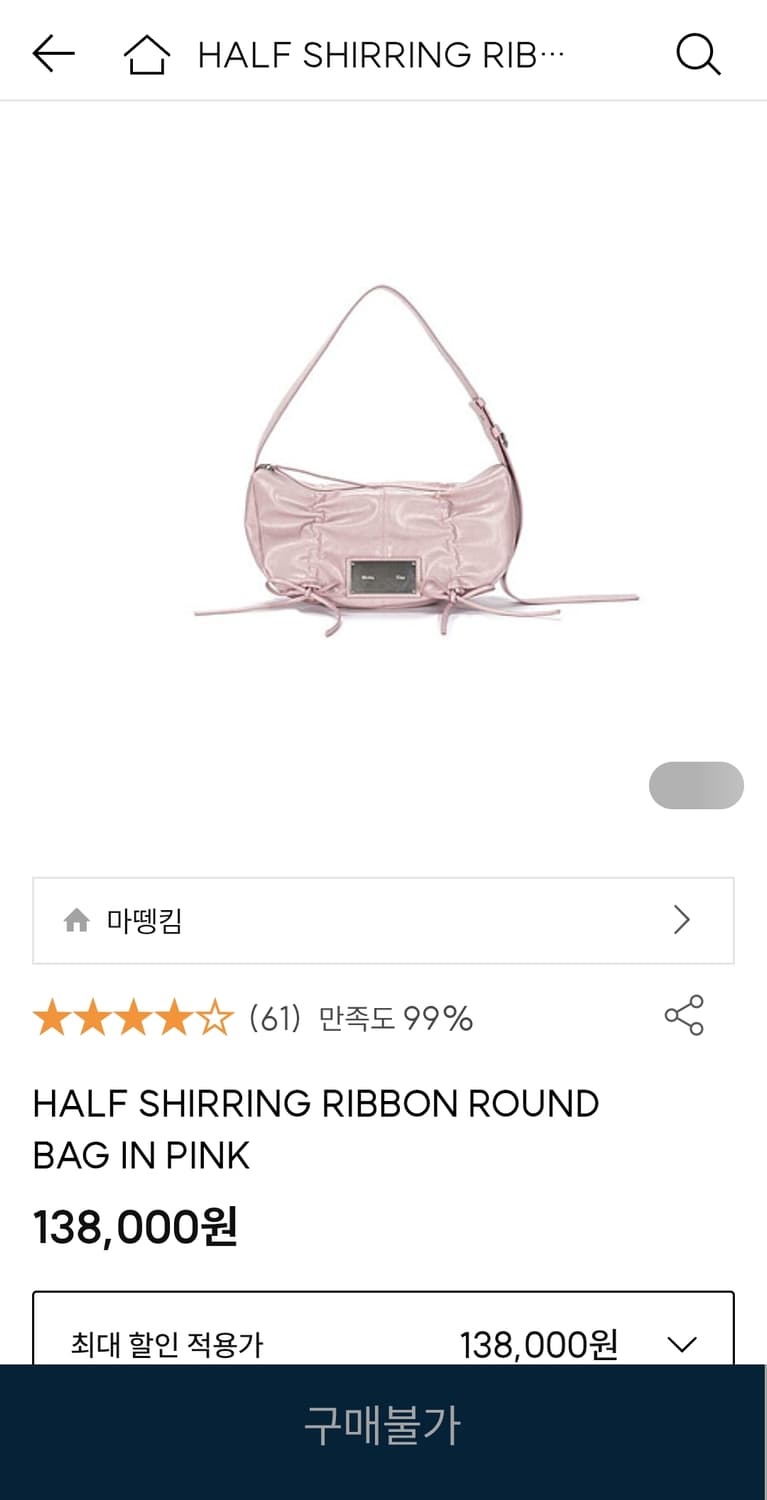
Task: Go to the home screen via home icon
Action: tap(148, 53)
